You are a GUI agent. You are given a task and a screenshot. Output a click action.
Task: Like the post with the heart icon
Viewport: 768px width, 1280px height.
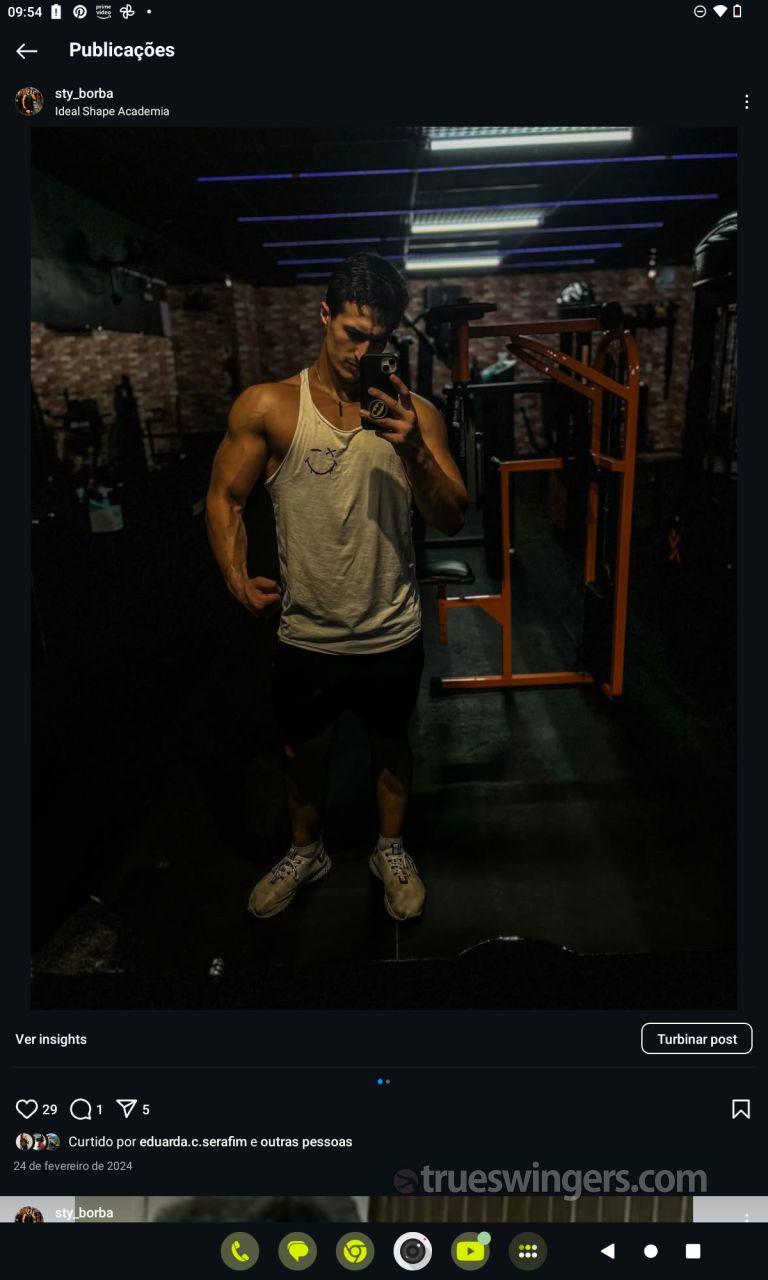click(x=27, y=1109)
